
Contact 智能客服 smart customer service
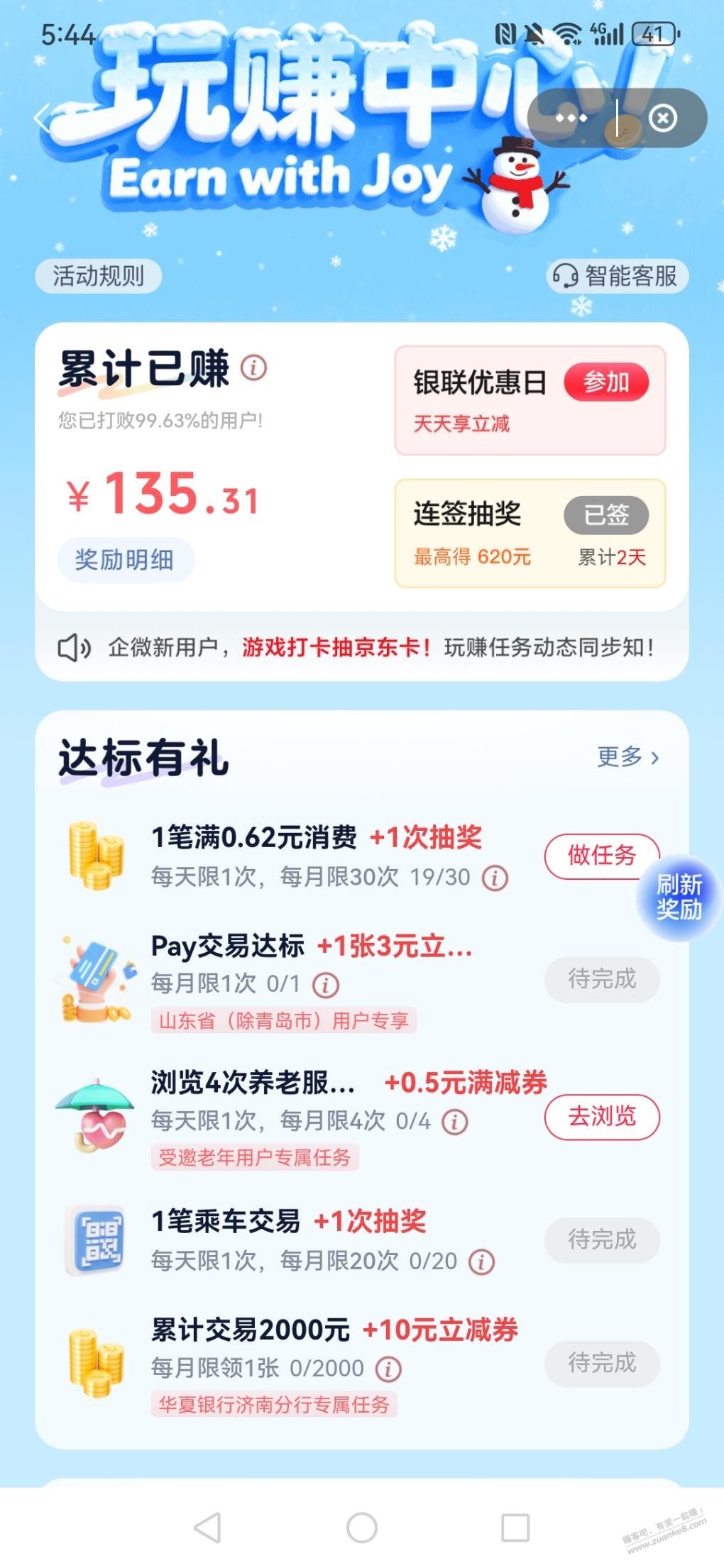(x=618, y=275)
